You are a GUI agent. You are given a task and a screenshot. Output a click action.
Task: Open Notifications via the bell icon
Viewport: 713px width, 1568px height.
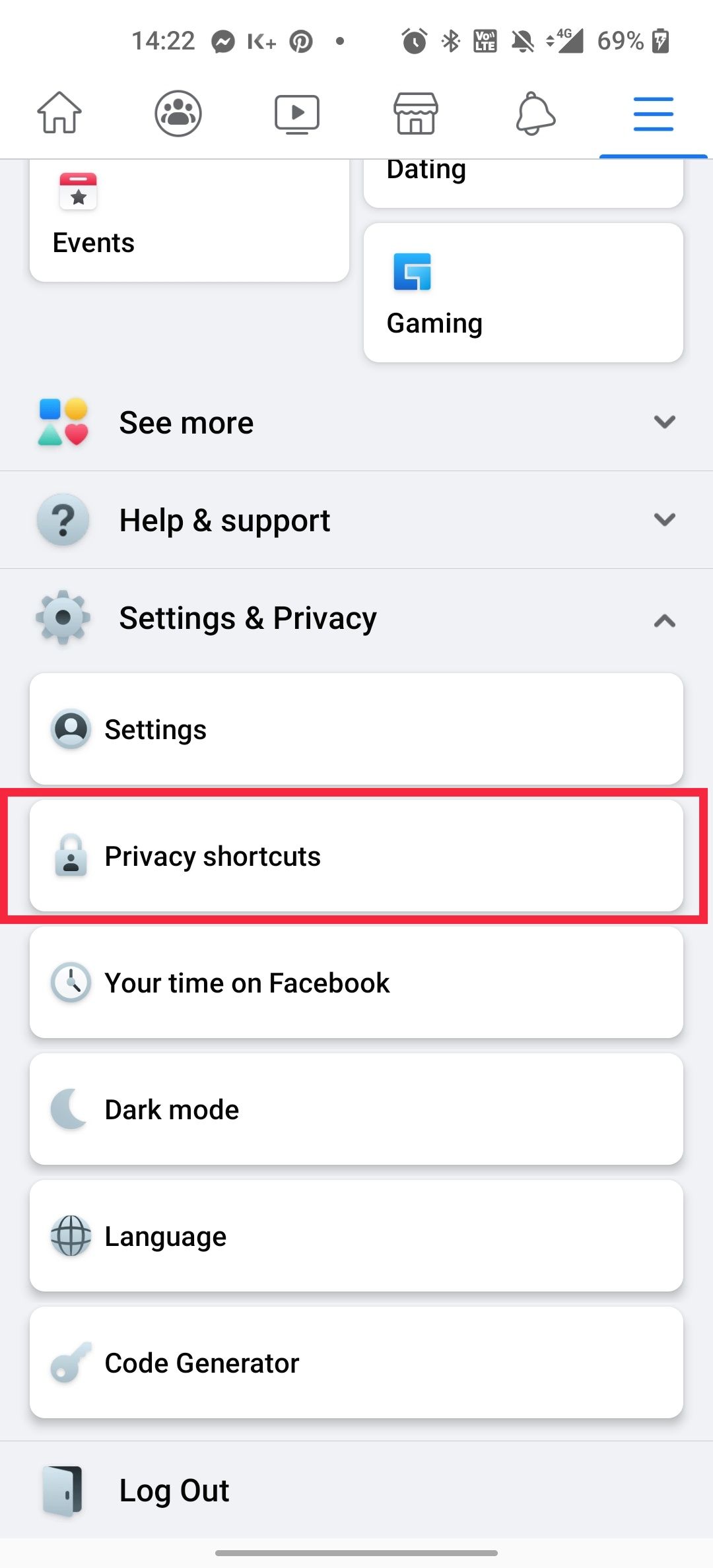click(x=534, y=113)
